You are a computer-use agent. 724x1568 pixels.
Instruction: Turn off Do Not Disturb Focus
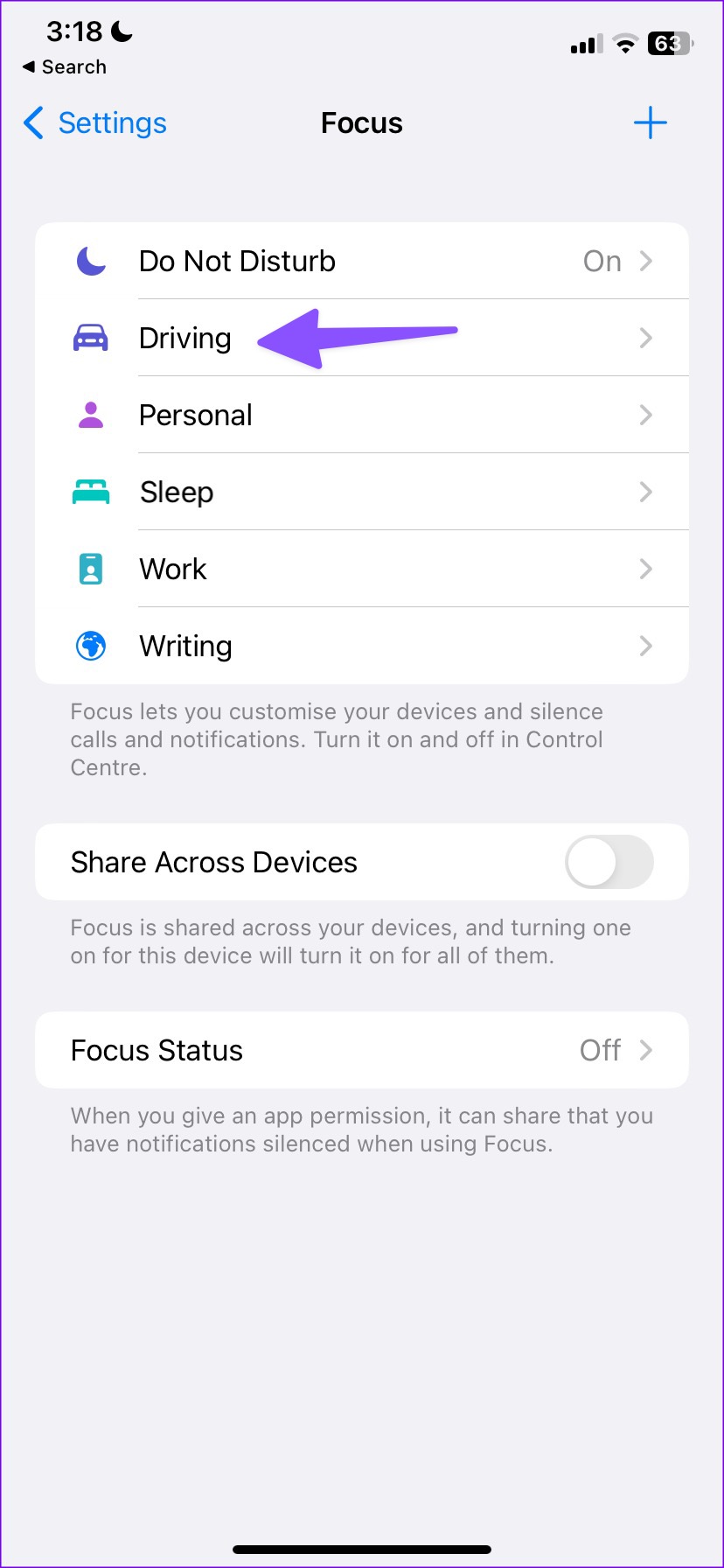click(x=361, y=260)
